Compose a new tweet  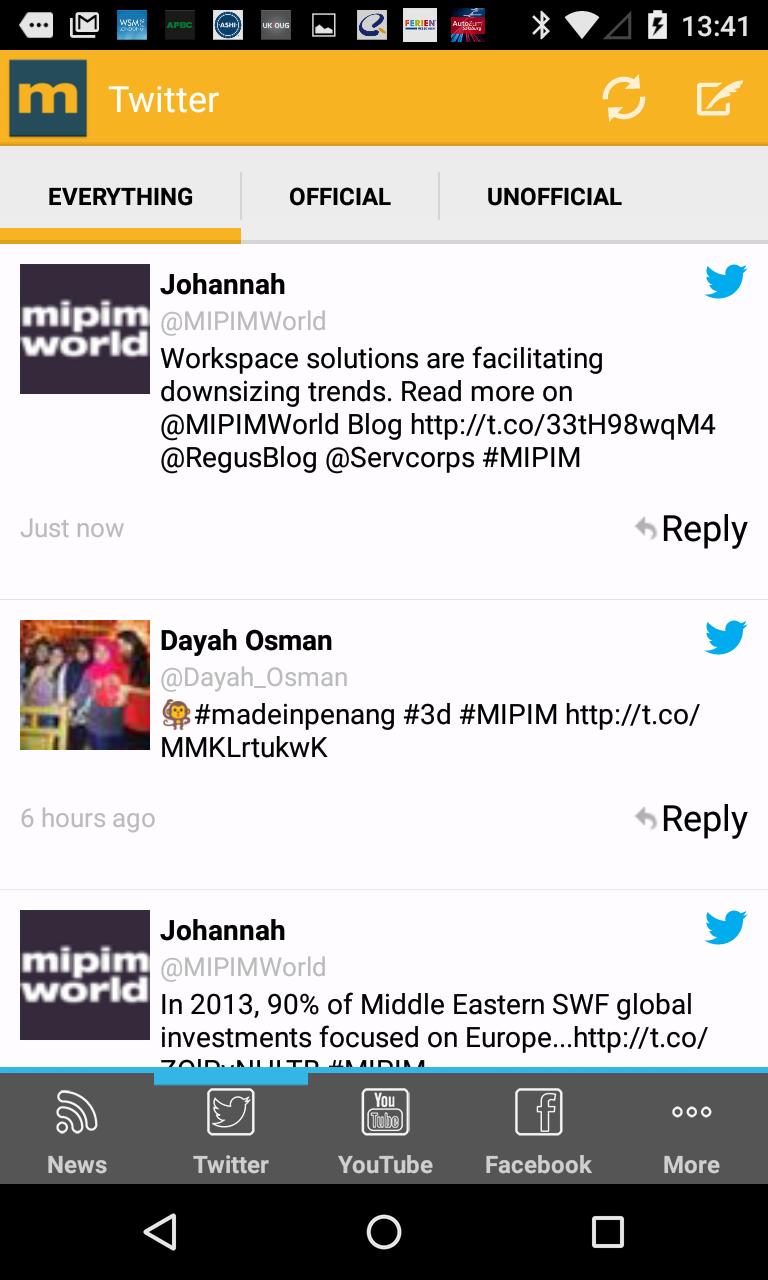pos(719,99)
